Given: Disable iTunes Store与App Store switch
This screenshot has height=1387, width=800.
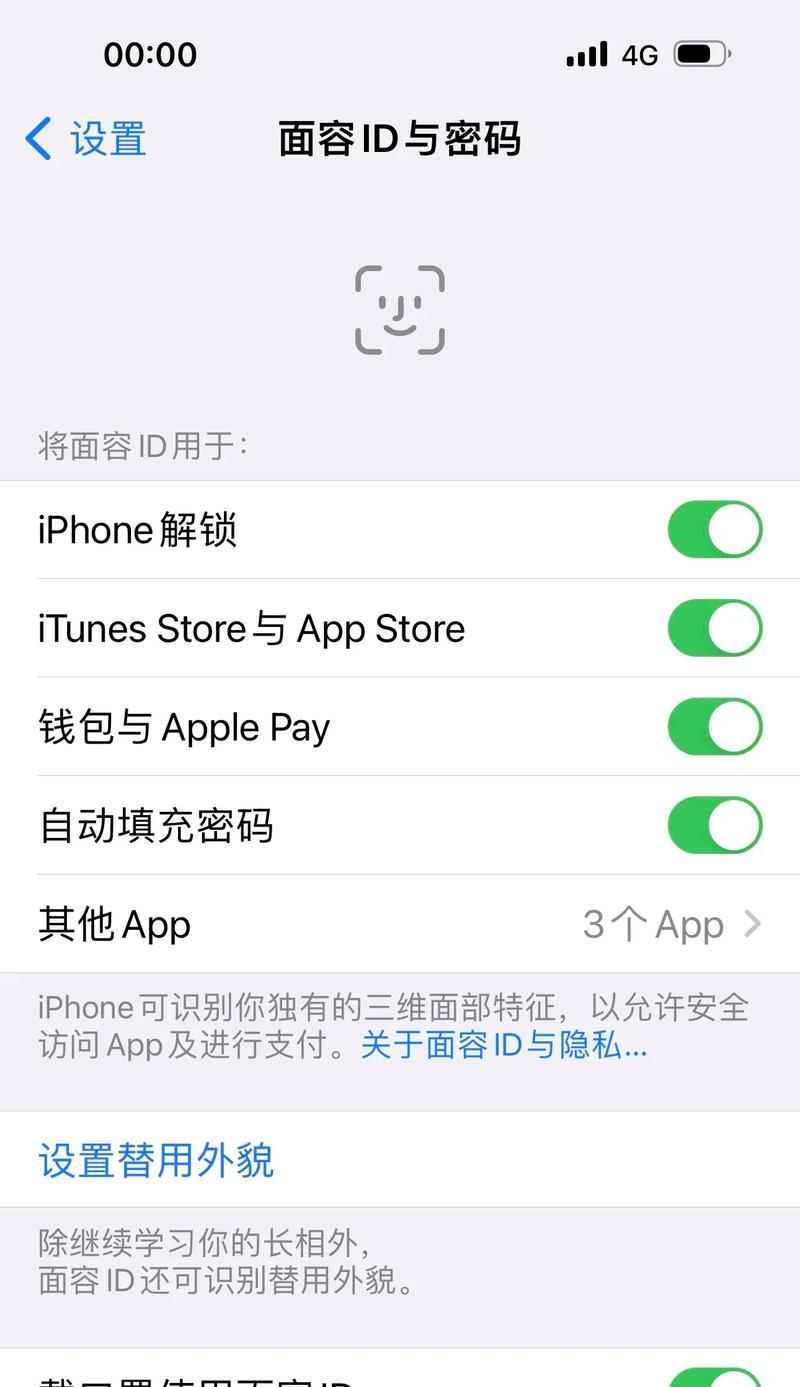Looking at the screenshot, I should [x=714, y=628].
